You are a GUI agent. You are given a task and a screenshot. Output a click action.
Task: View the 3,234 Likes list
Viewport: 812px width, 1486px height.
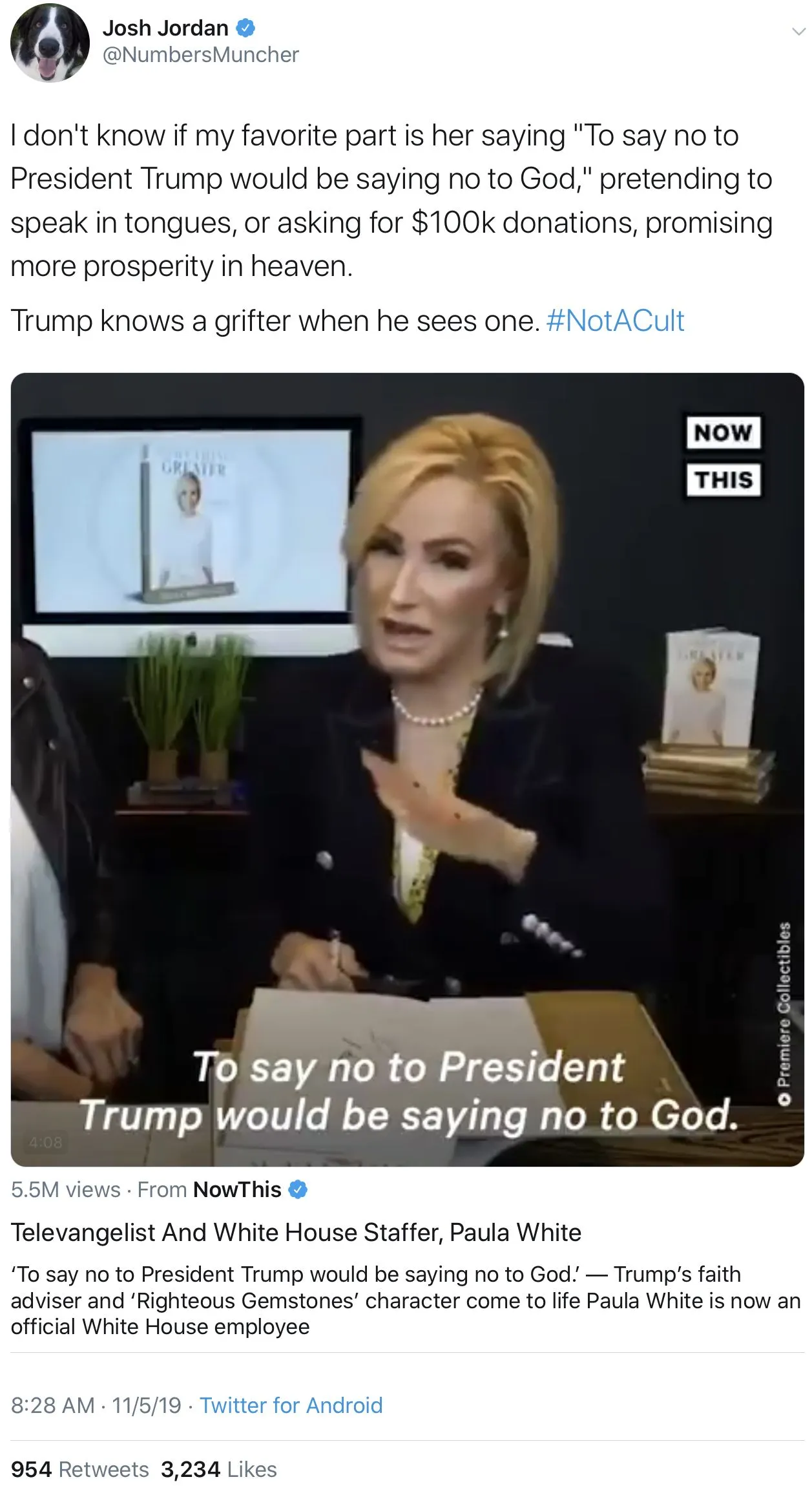[x=218, y=1469]
